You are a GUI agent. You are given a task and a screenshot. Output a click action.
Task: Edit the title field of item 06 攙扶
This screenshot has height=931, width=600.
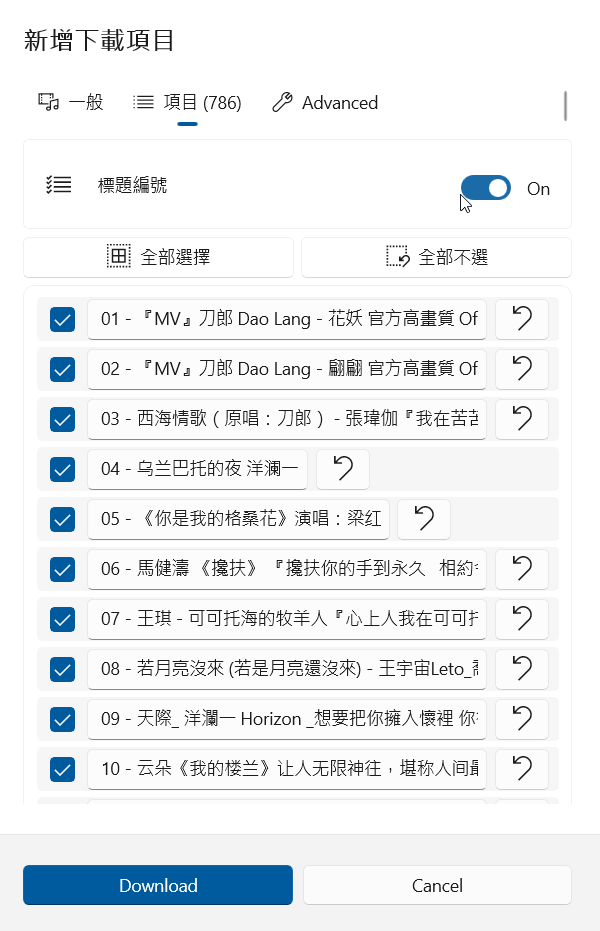(x=287, y=569)
